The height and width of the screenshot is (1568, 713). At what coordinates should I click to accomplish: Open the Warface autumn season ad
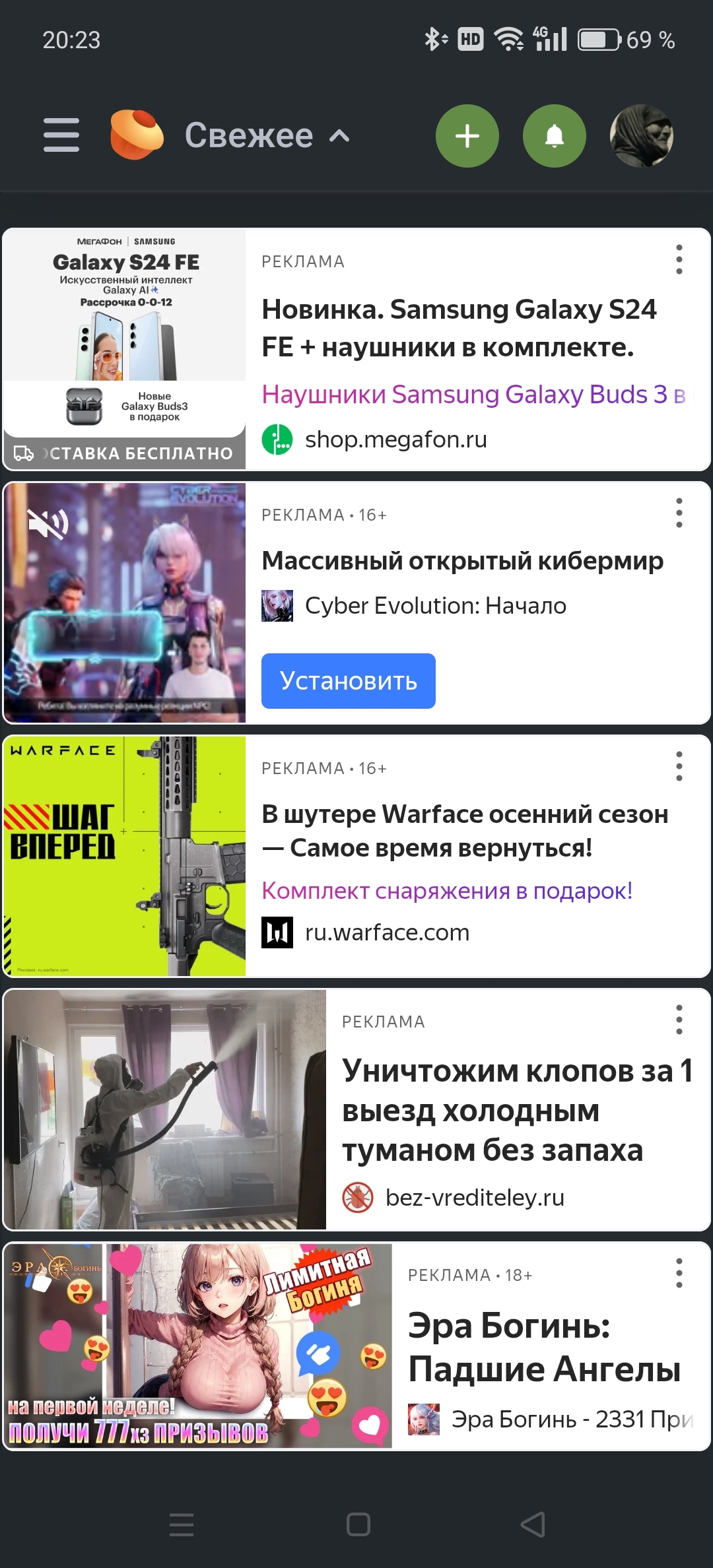[464, 830]
